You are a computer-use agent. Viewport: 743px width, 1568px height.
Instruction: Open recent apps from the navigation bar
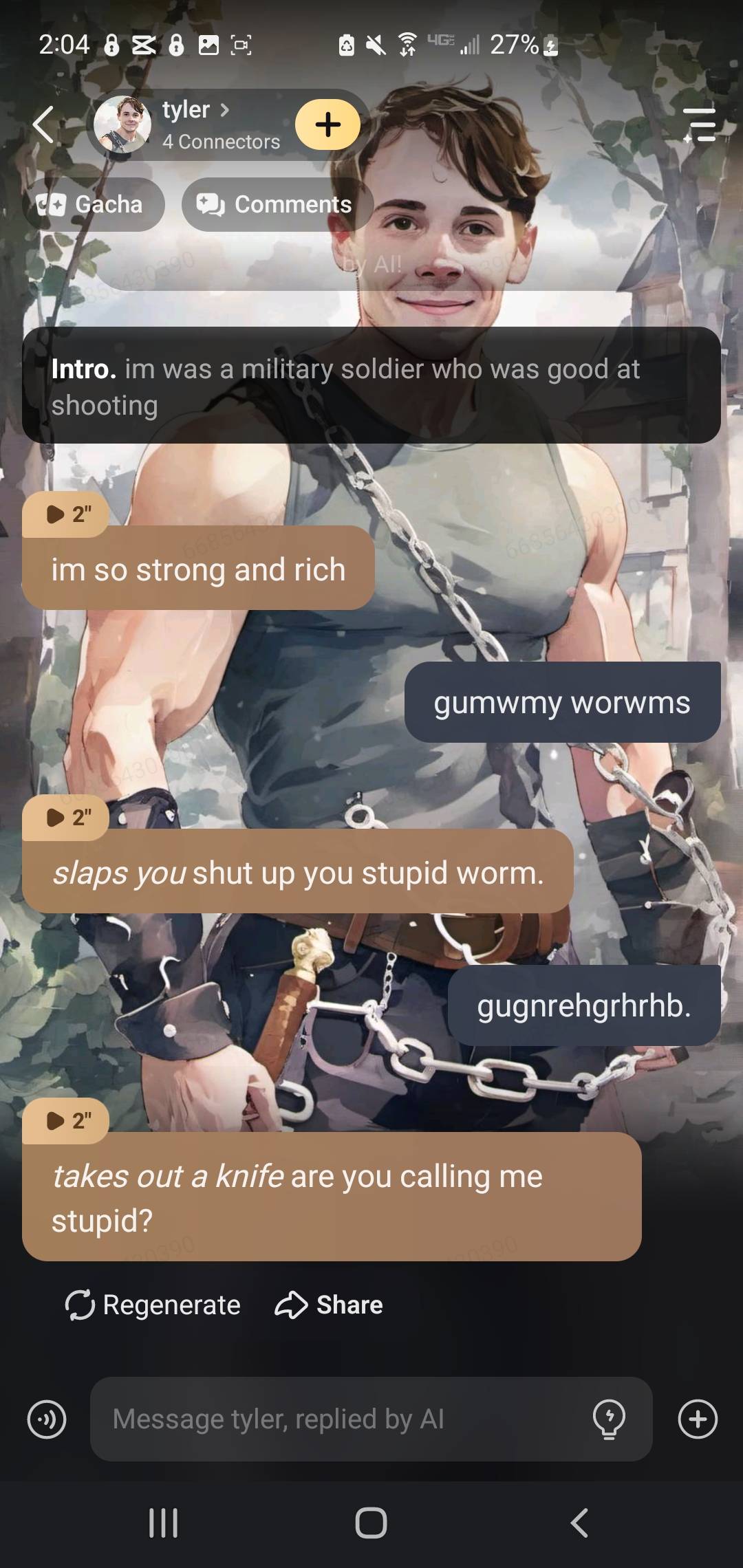tap(164, 1523)
